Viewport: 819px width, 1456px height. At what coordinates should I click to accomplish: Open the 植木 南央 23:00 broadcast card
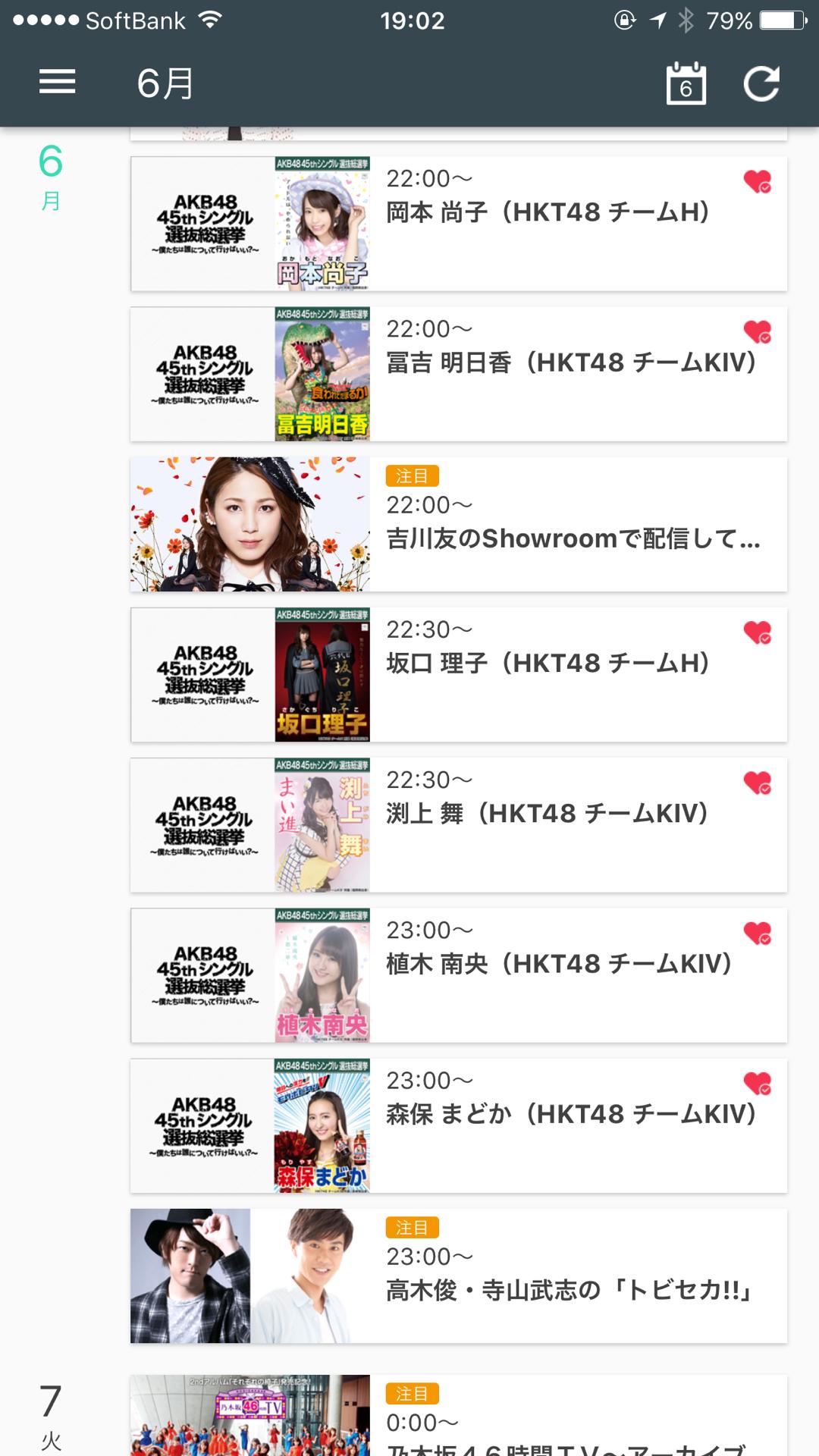pyautogui.click(x=458, y=975)
